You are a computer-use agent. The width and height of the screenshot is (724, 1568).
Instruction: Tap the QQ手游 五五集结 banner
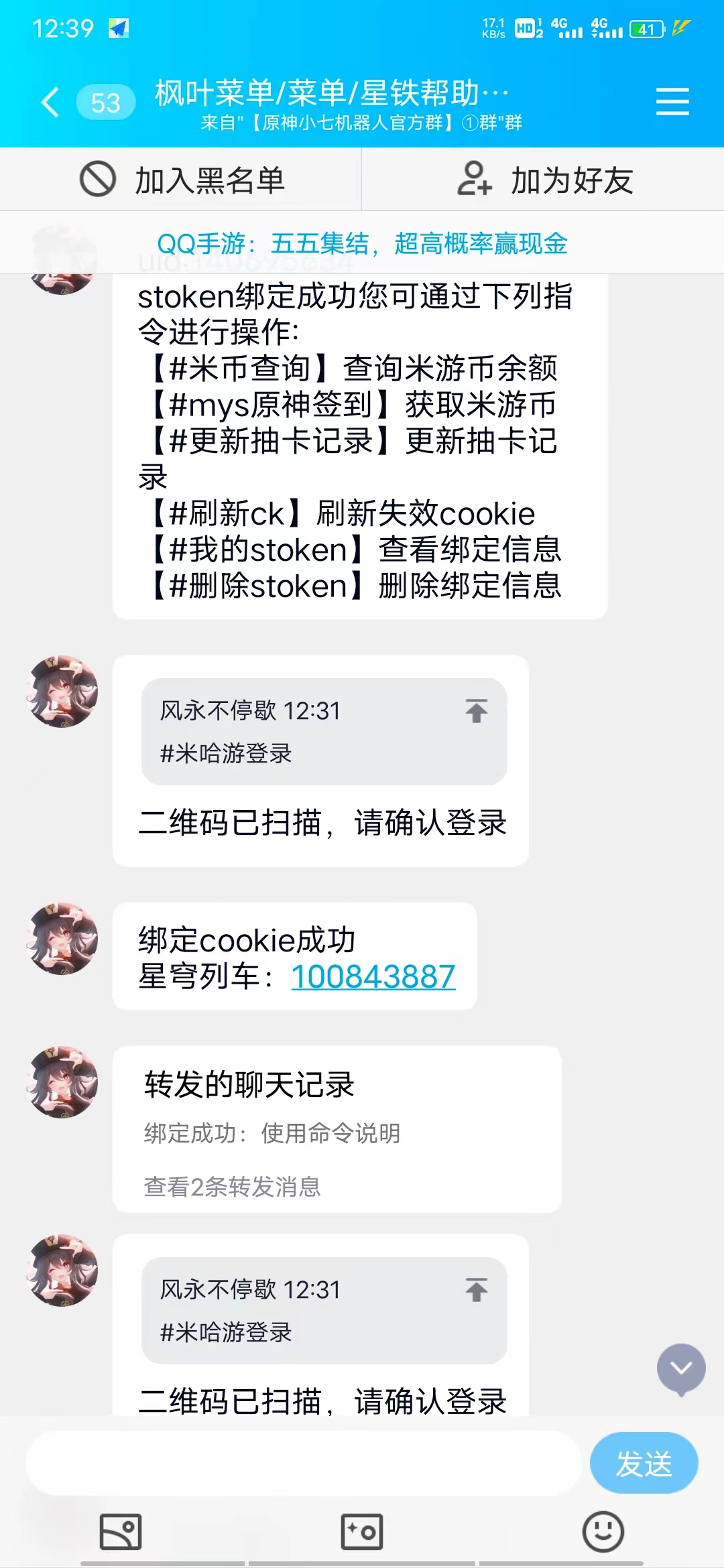362,244
